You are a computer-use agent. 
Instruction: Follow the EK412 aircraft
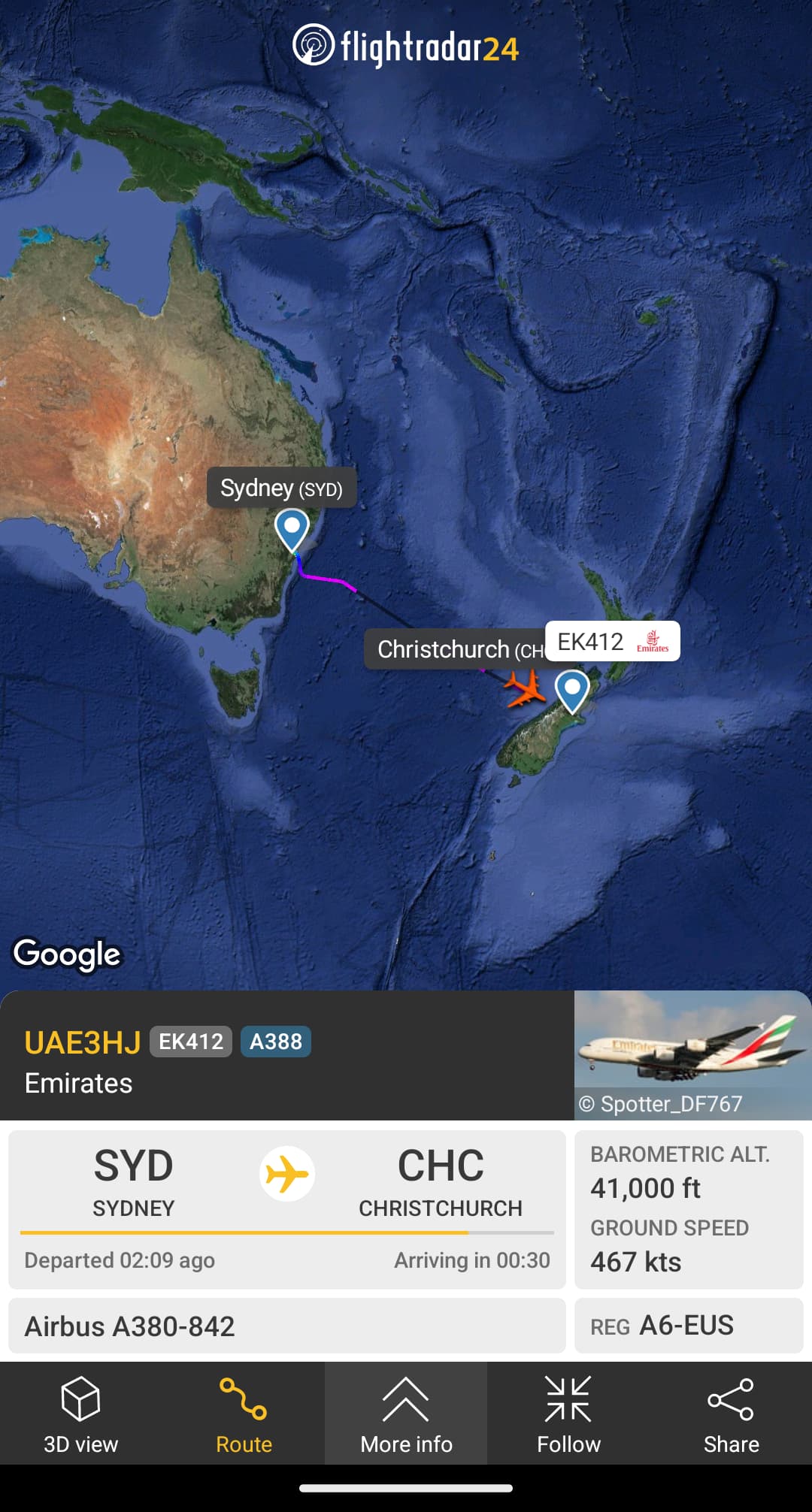568,1414
